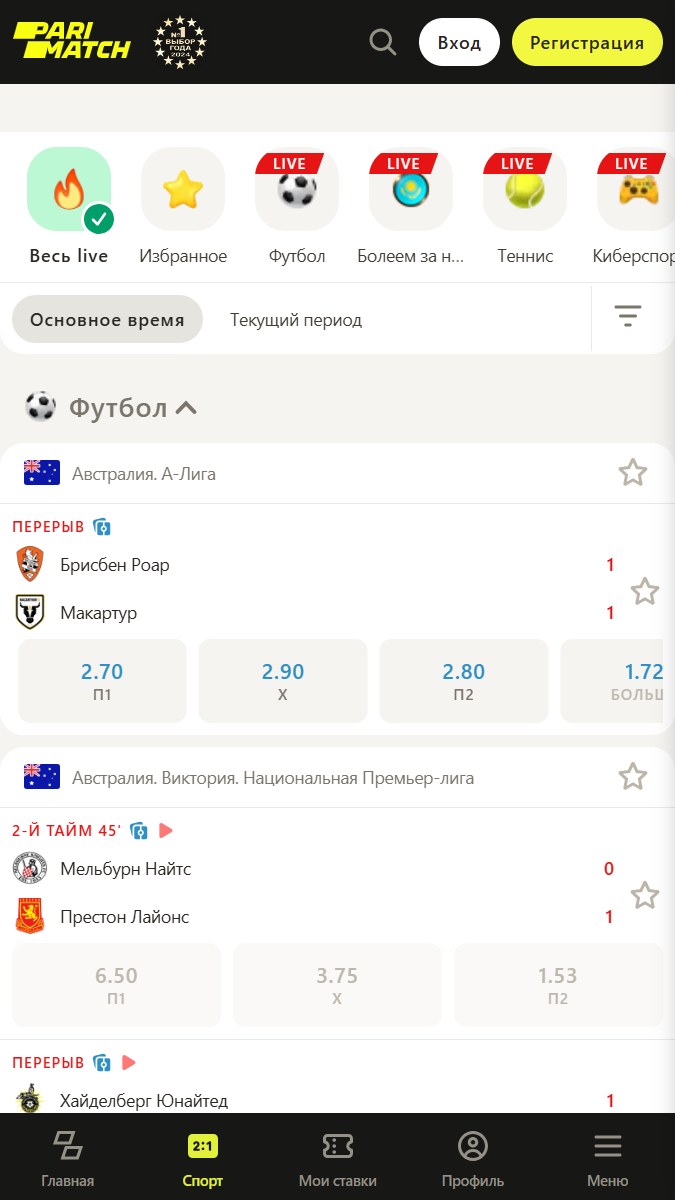The width and height of the screenshot is (675, 1200).
Task: Open the Меню tab
Action: point(608,1158)
